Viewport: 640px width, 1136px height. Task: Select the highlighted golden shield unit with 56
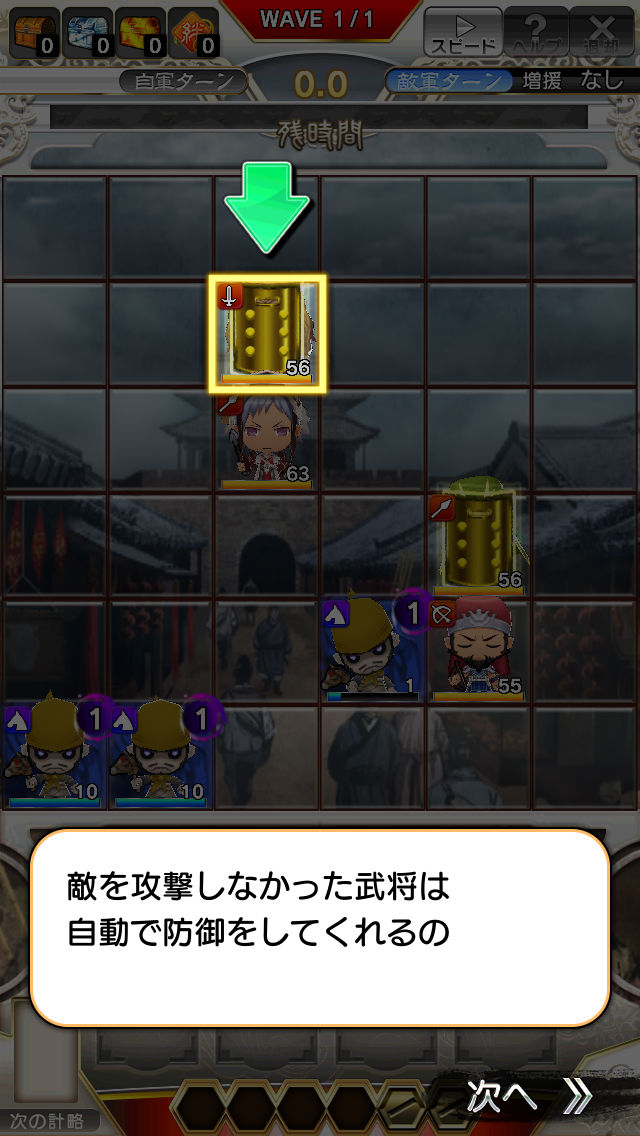[268, 332]
